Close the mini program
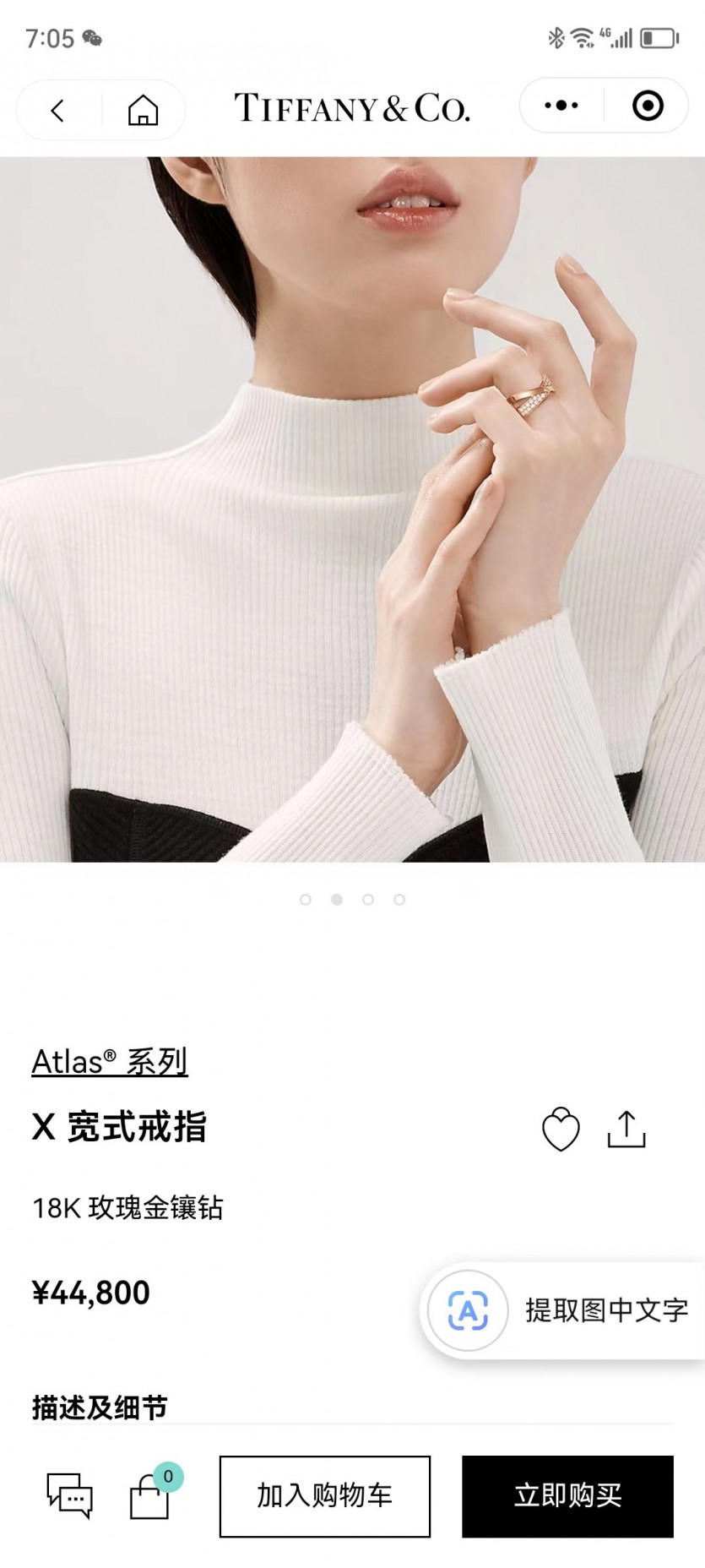Screen dimensions: 705x1568 point(648,106)
